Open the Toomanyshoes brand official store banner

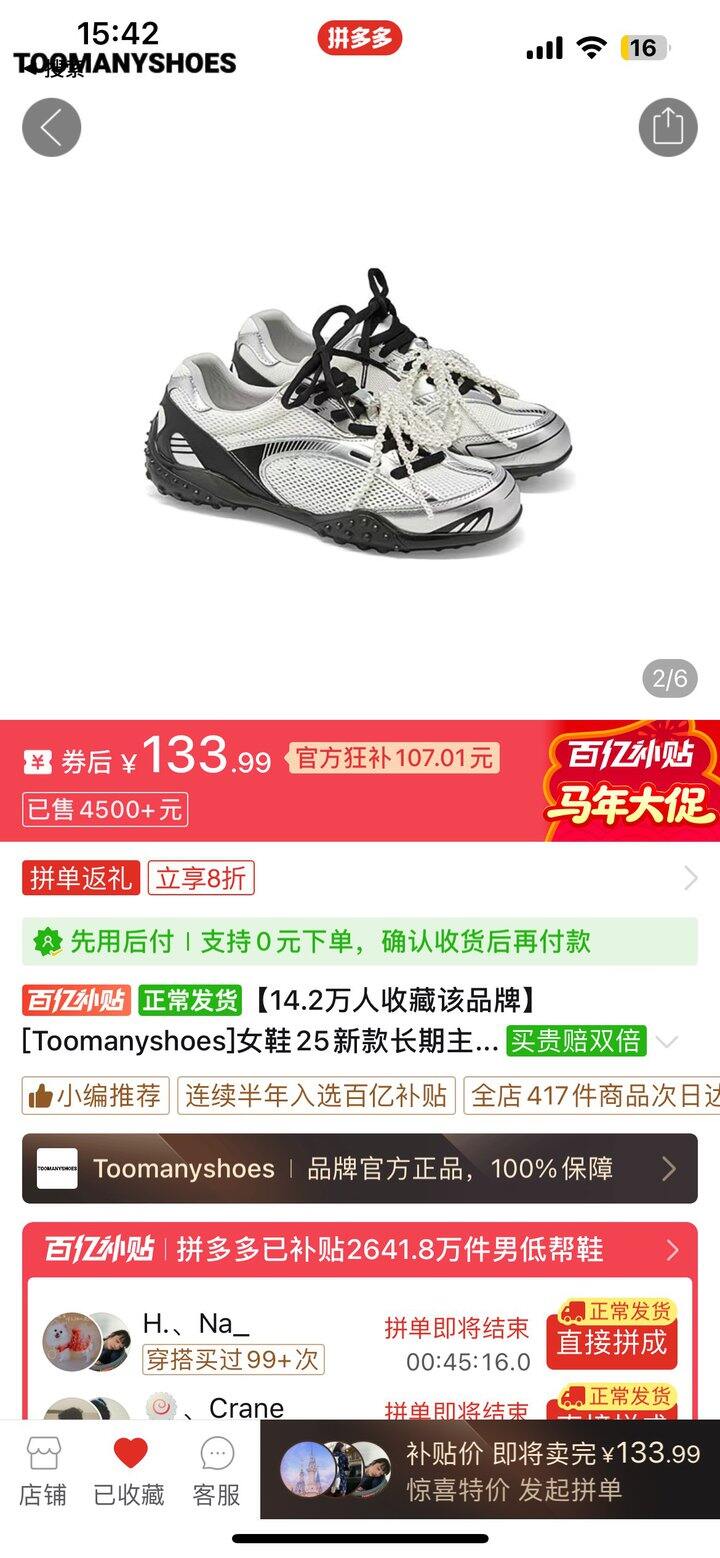click(360, 1168)
